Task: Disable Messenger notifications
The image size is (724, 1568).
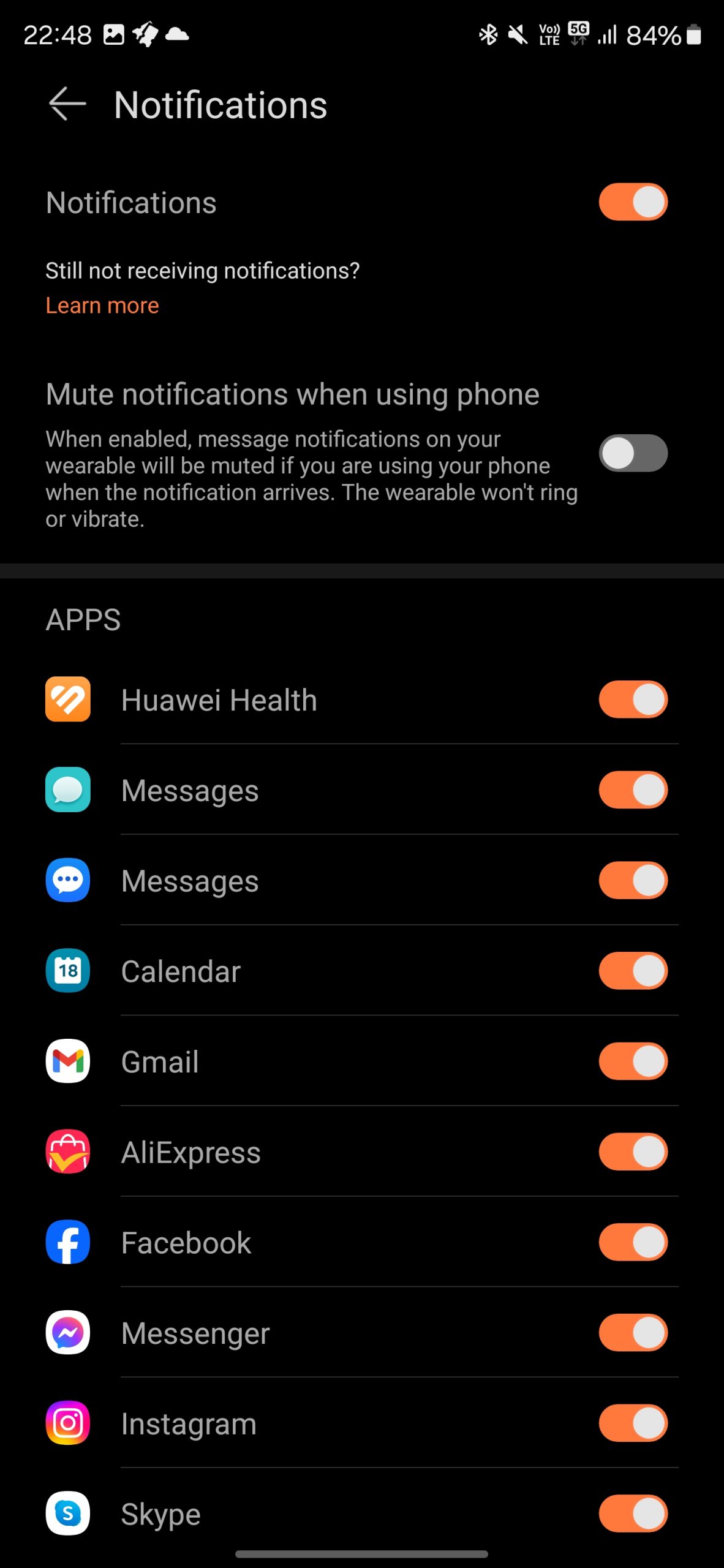Action: pyautogui.click(x=633, y=1333)
